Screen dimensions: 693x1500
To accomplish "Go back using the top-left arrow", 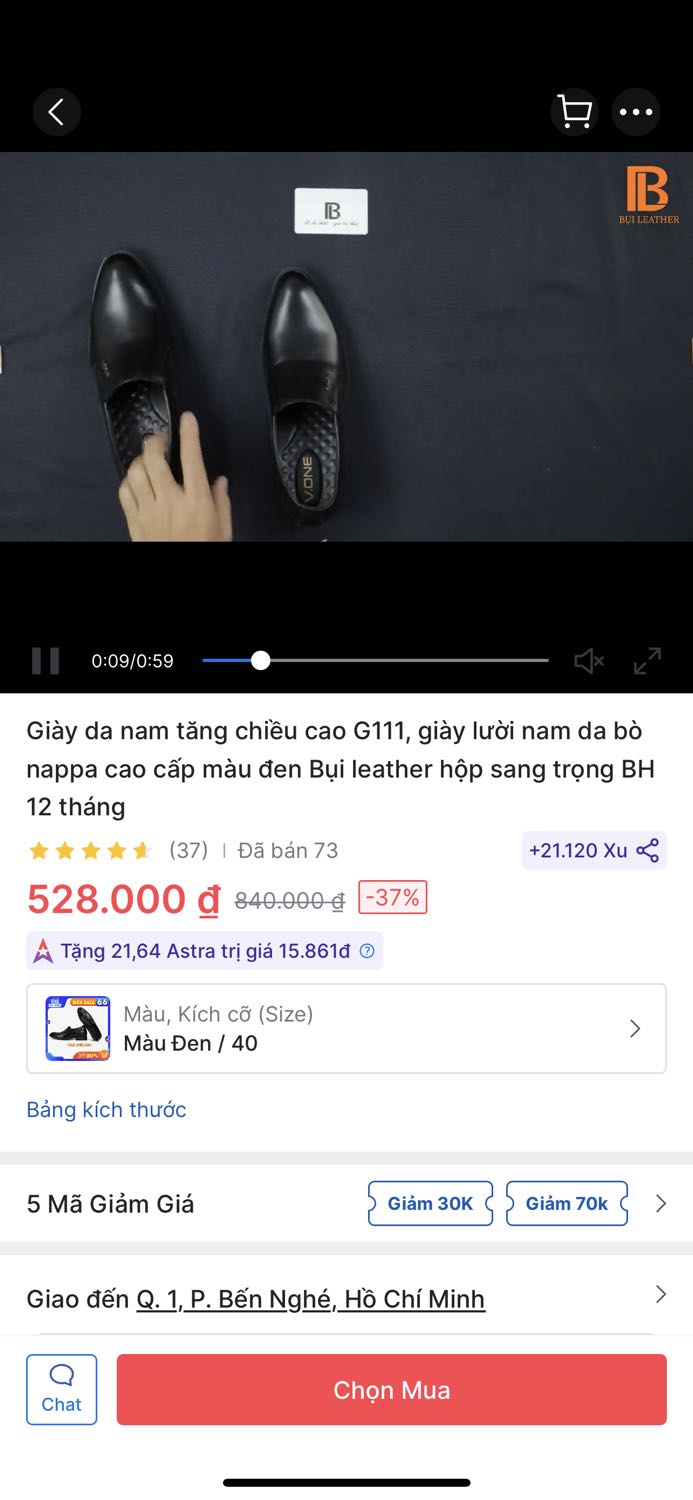I will (x=56, y=112).
